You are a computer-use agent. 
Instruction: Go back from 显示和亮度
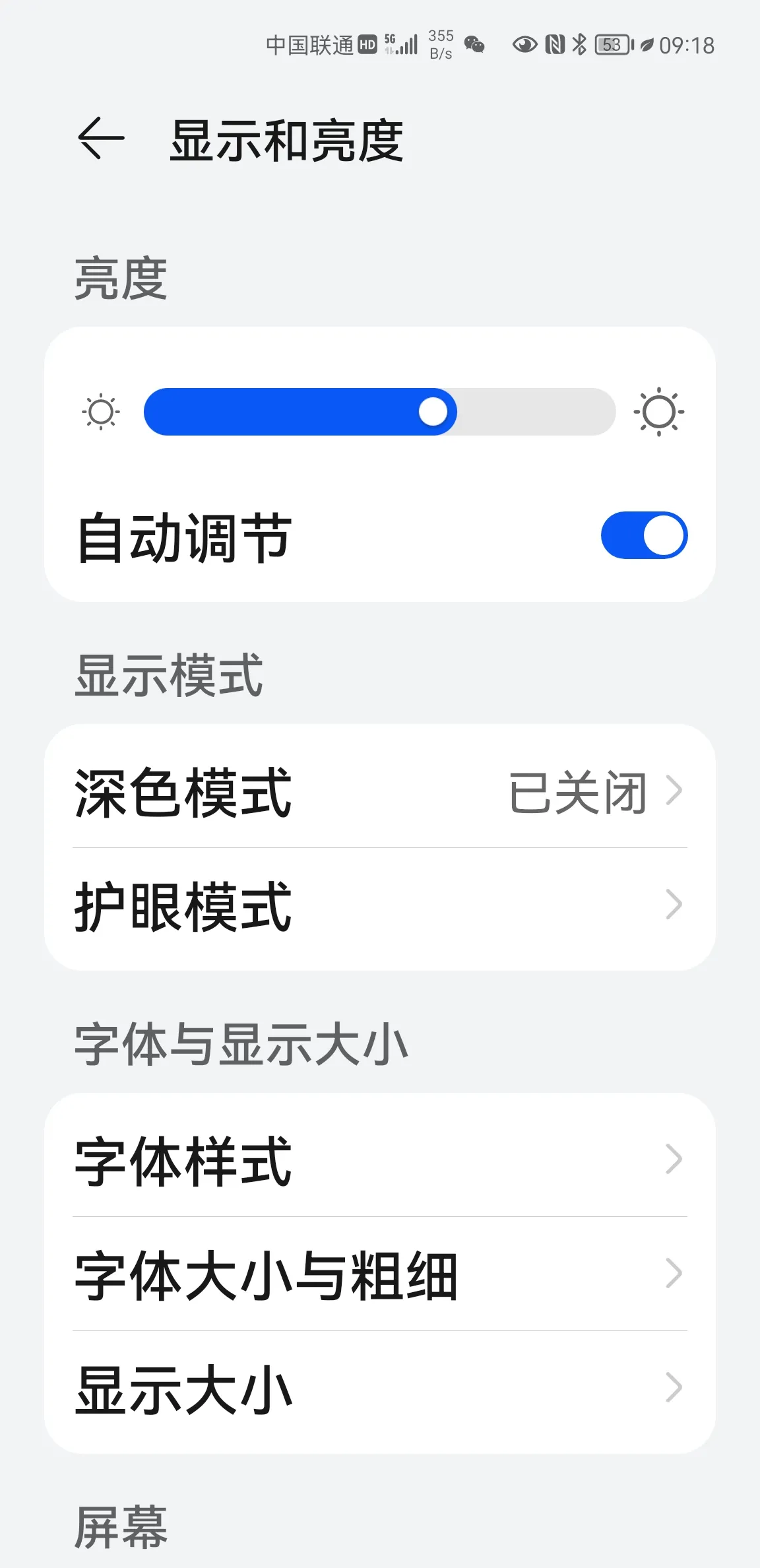[101, 139]
